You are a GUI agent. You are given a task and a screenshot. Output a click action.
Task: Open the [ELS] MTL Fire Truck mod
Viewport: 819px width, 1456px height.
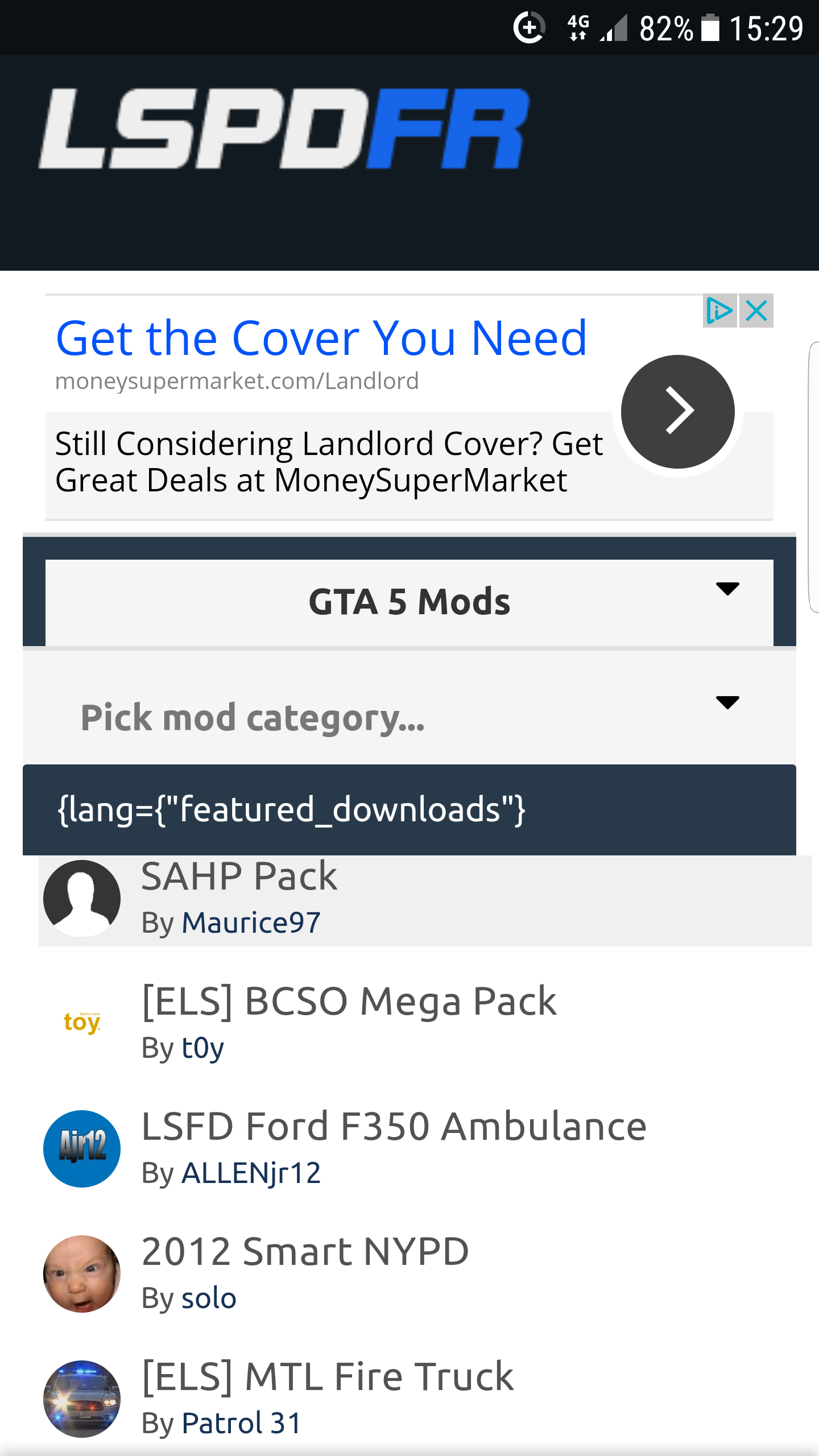(328, 1376)
